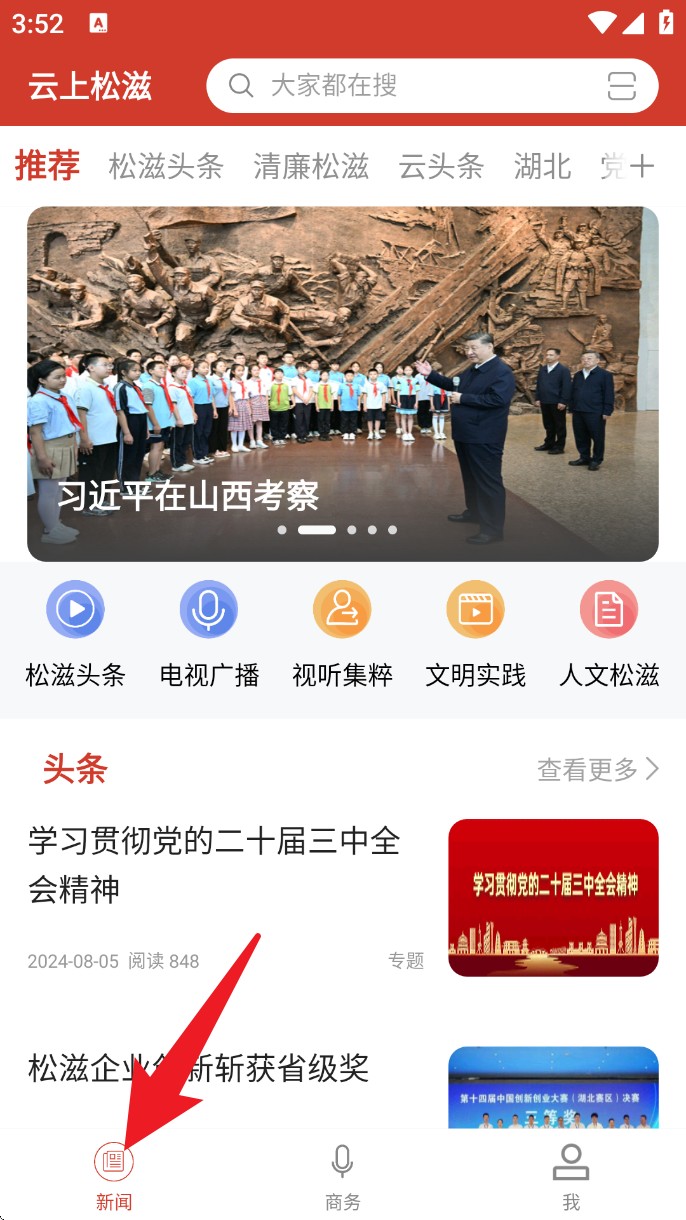Viewport: 686px width, 1220px height.
Task: Tap 查看更多 to view more headlines
Action: point(598,769)
